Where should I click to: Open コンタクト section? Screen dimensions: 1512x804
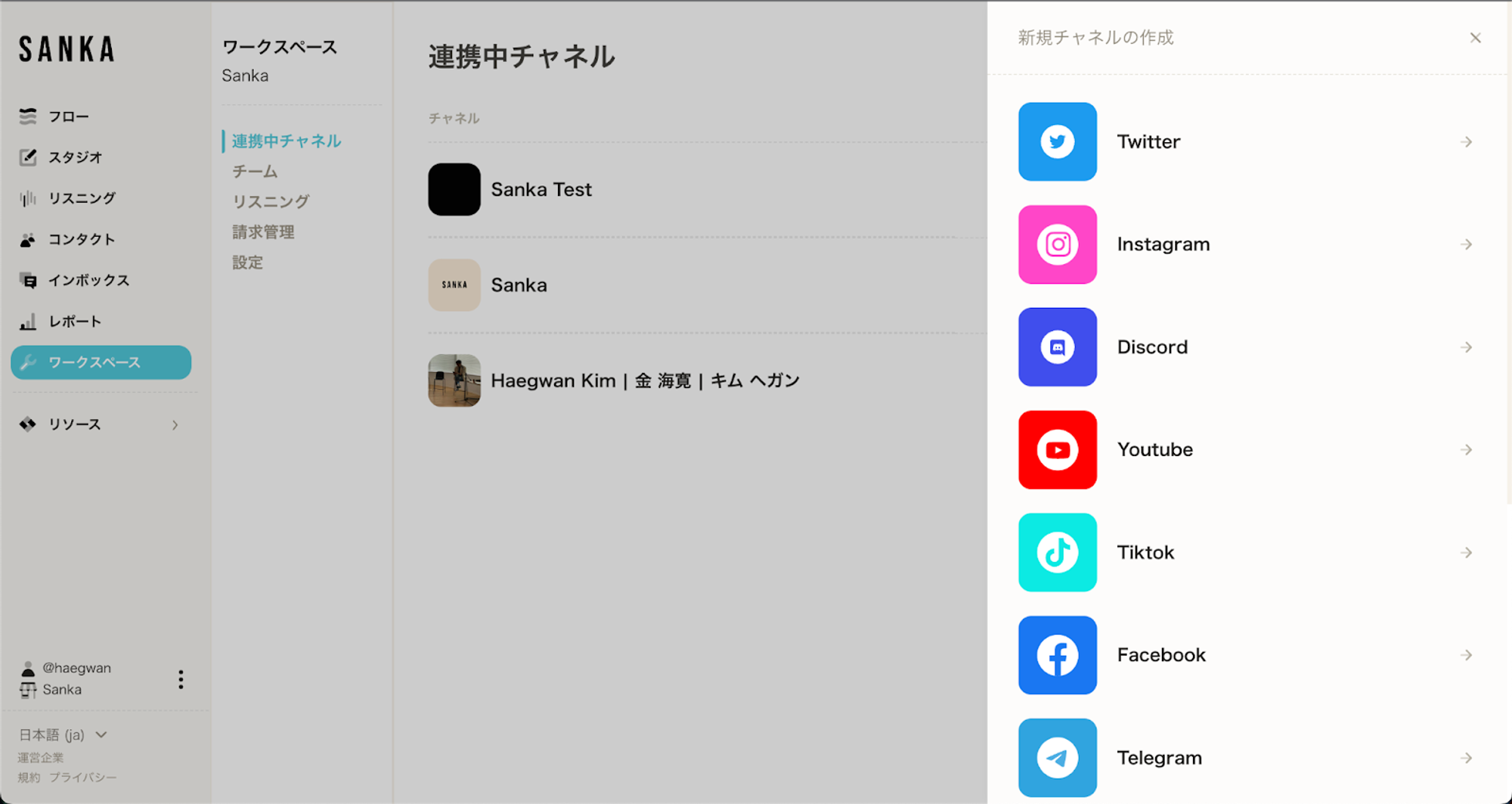tap(81, 240)
